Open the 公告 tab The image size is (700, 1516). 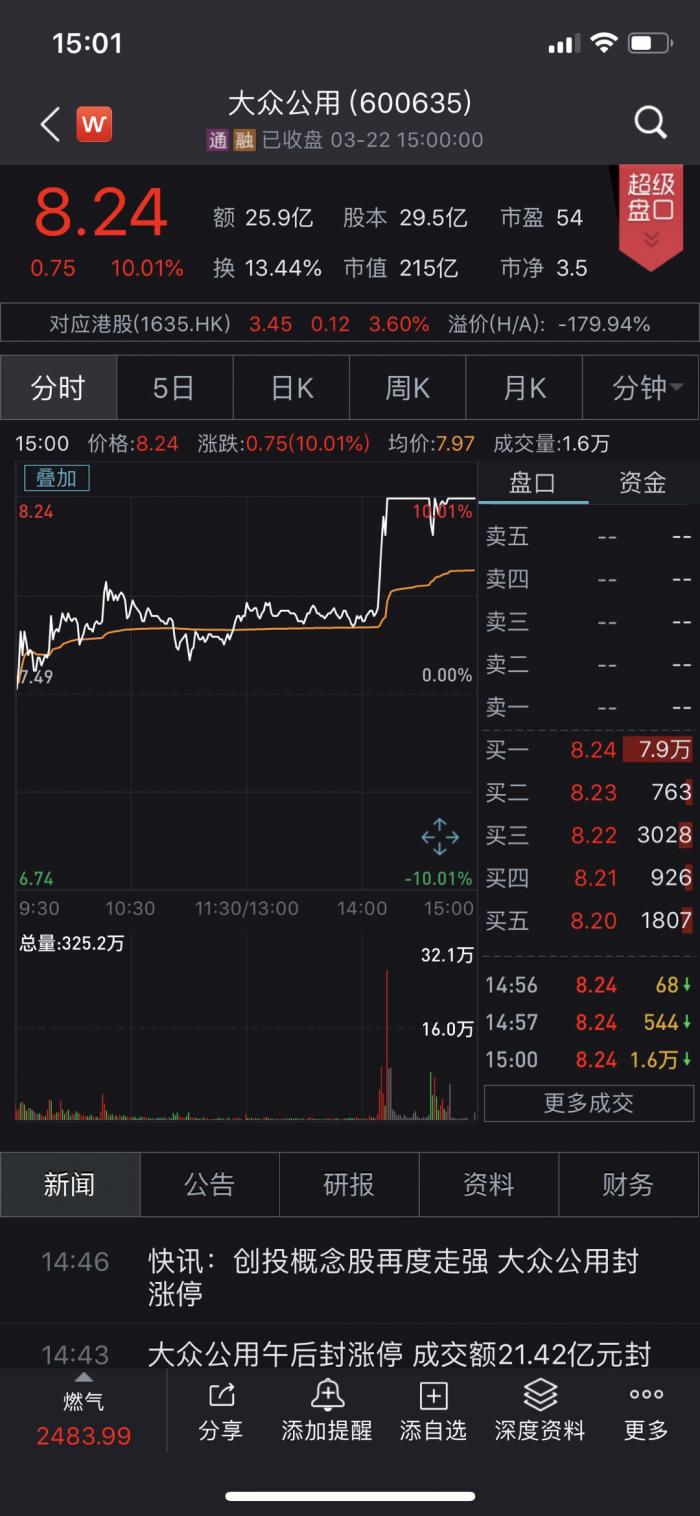209,1185
